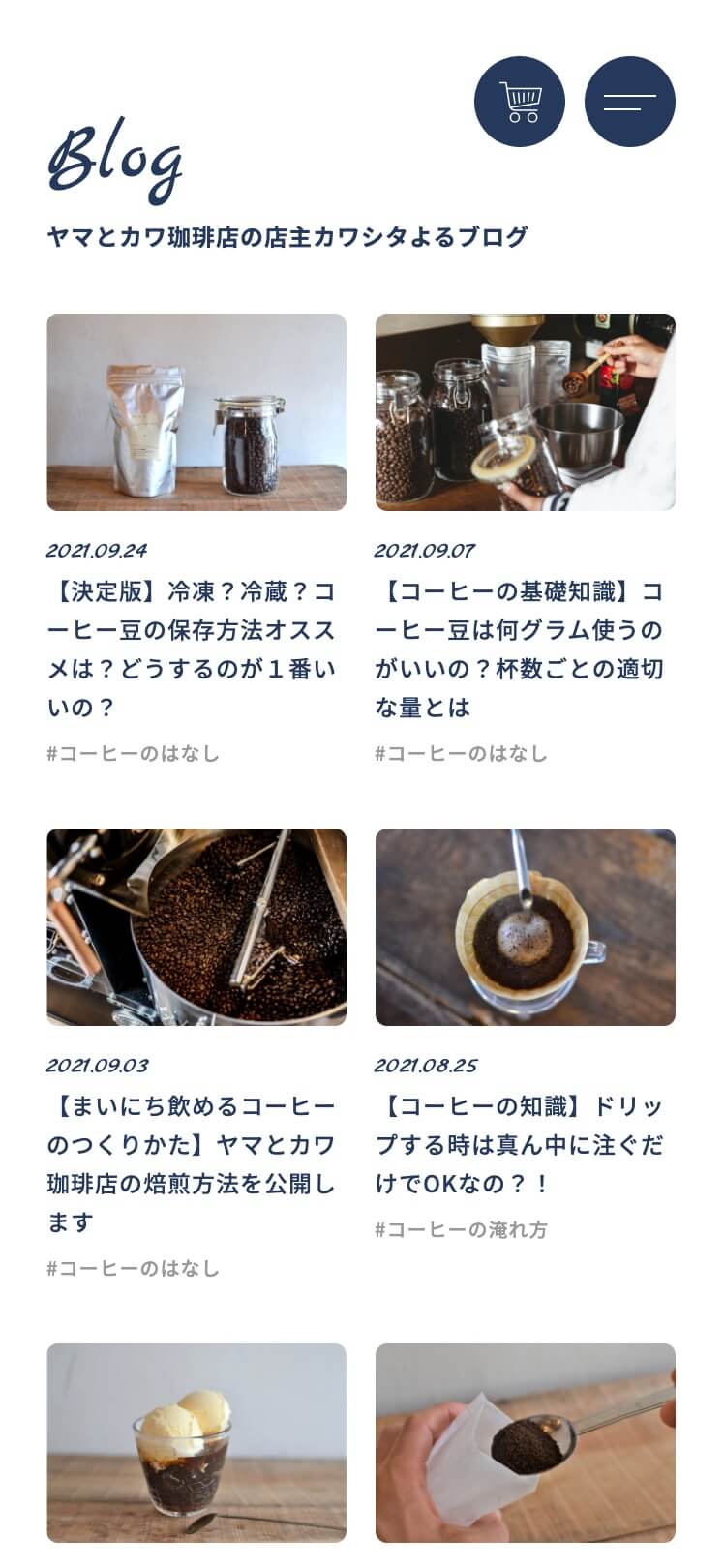Read the 【コーヒーの基礎知識】 post title
Image resolution: width=724 pixels, height=1568 pixels.
tap(520, 649)
